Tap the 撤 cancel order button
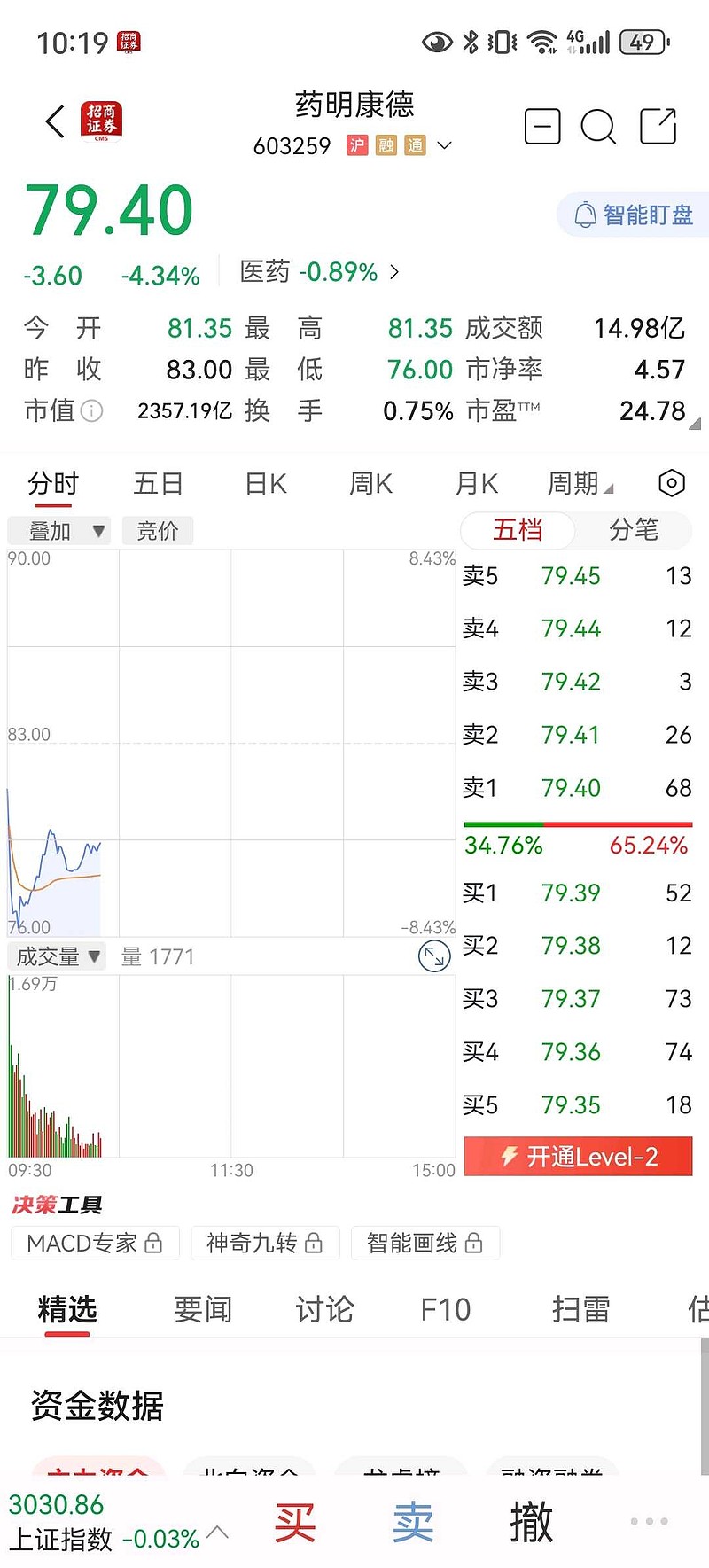 click(x=531, y=1522)
